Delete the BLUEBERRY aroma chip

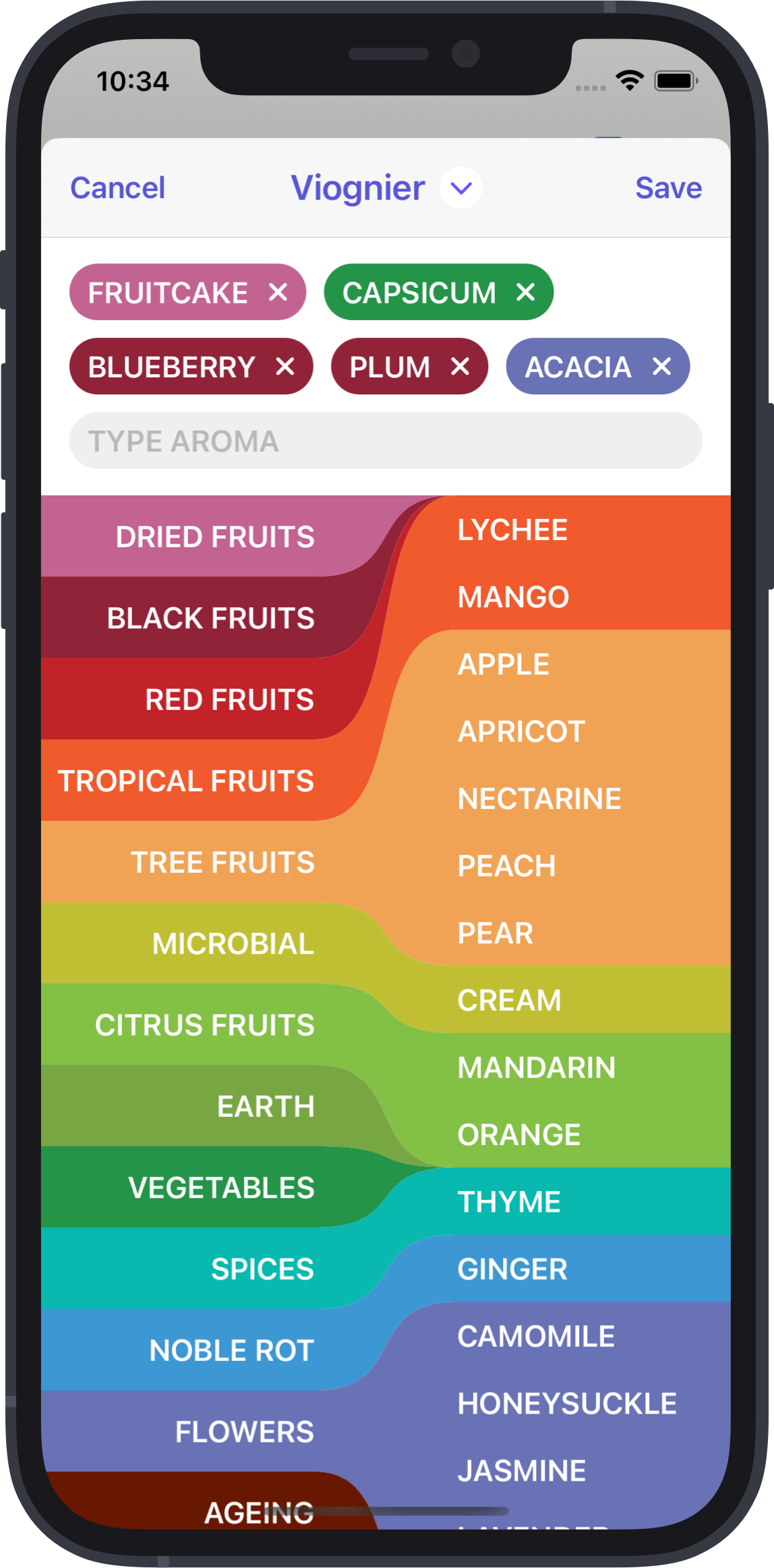[x=285, y=367]
